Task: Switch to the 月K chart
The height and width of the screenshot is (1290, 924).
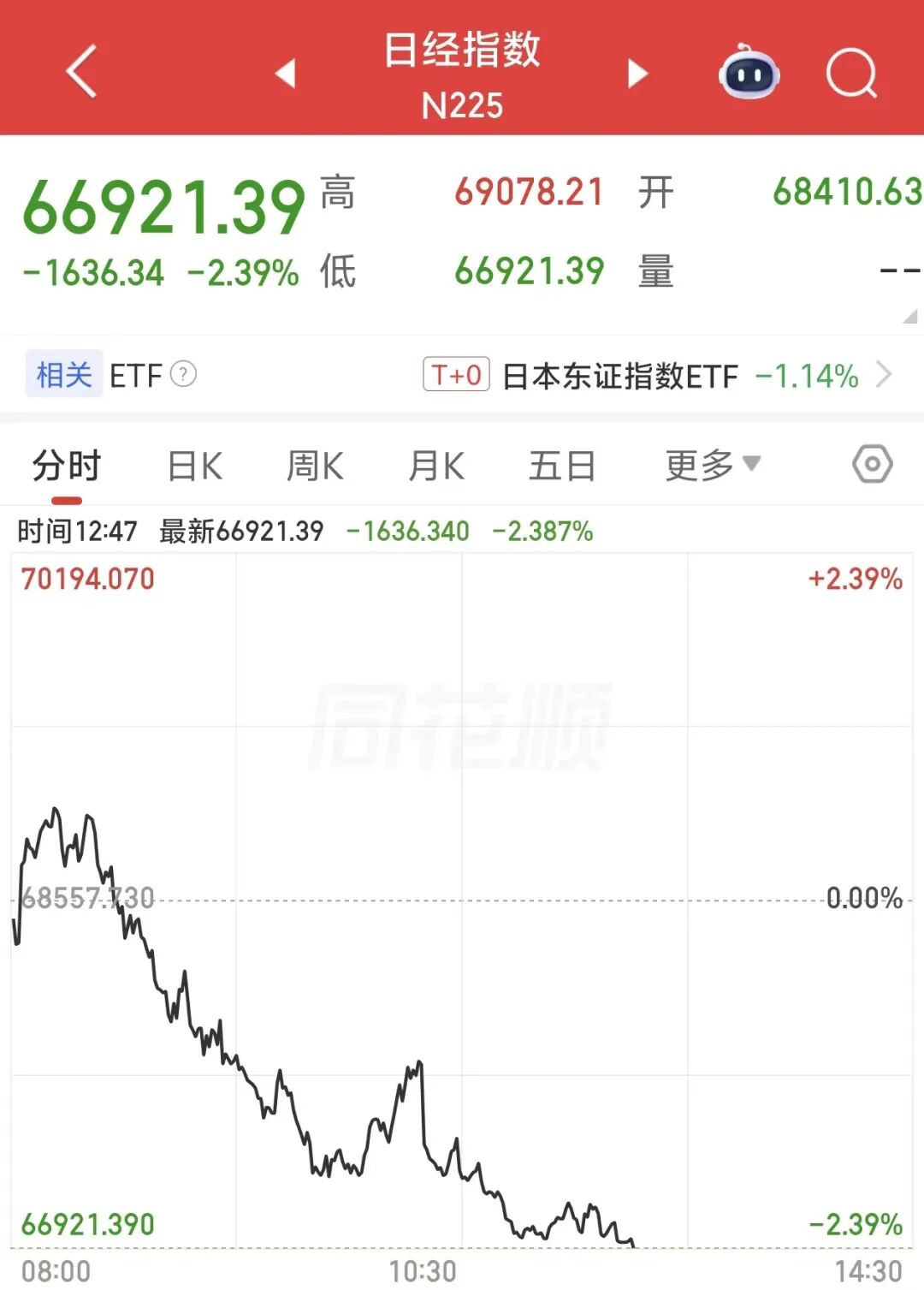Action: 436,467
